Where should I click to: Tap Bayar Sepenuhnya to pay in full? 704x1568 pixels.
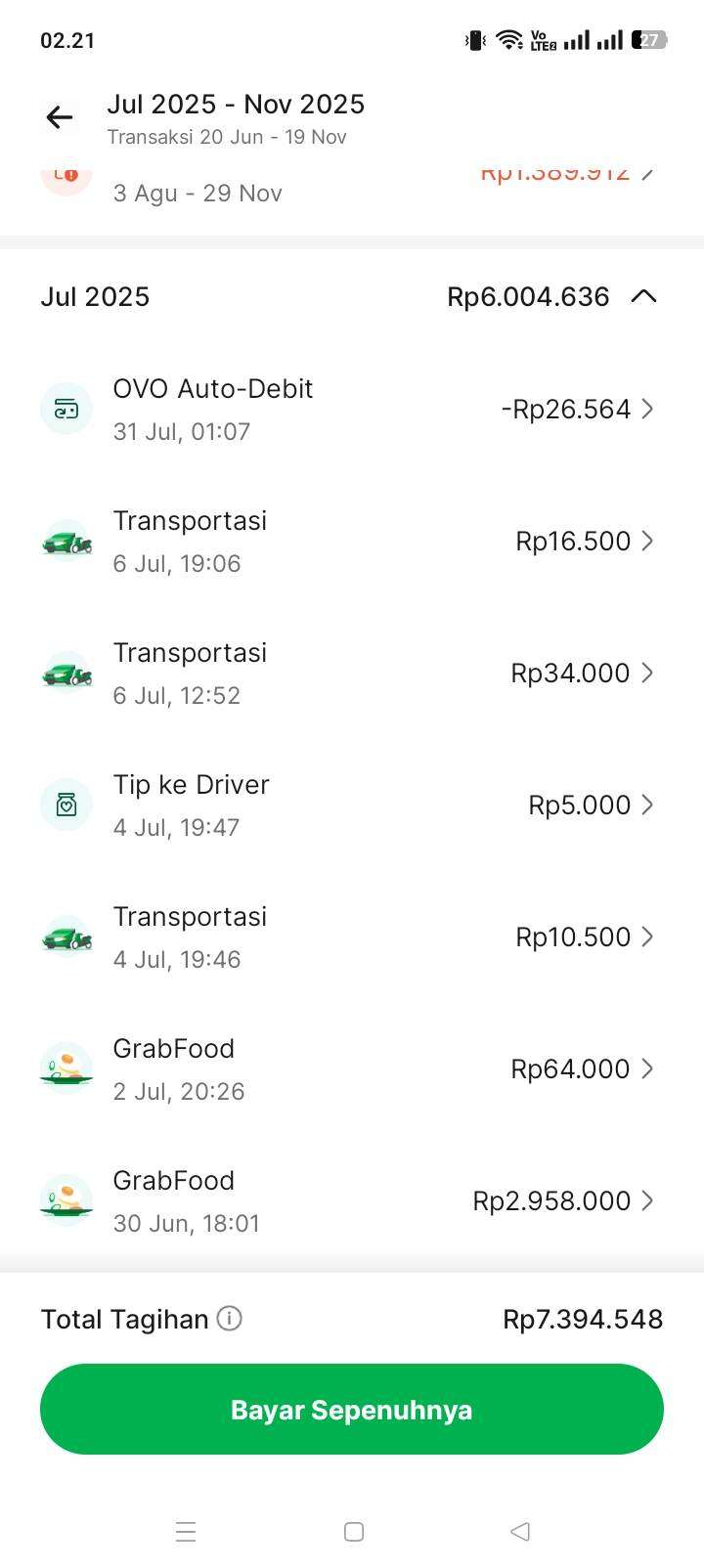pyautogui.click(x=352, y=1409)
